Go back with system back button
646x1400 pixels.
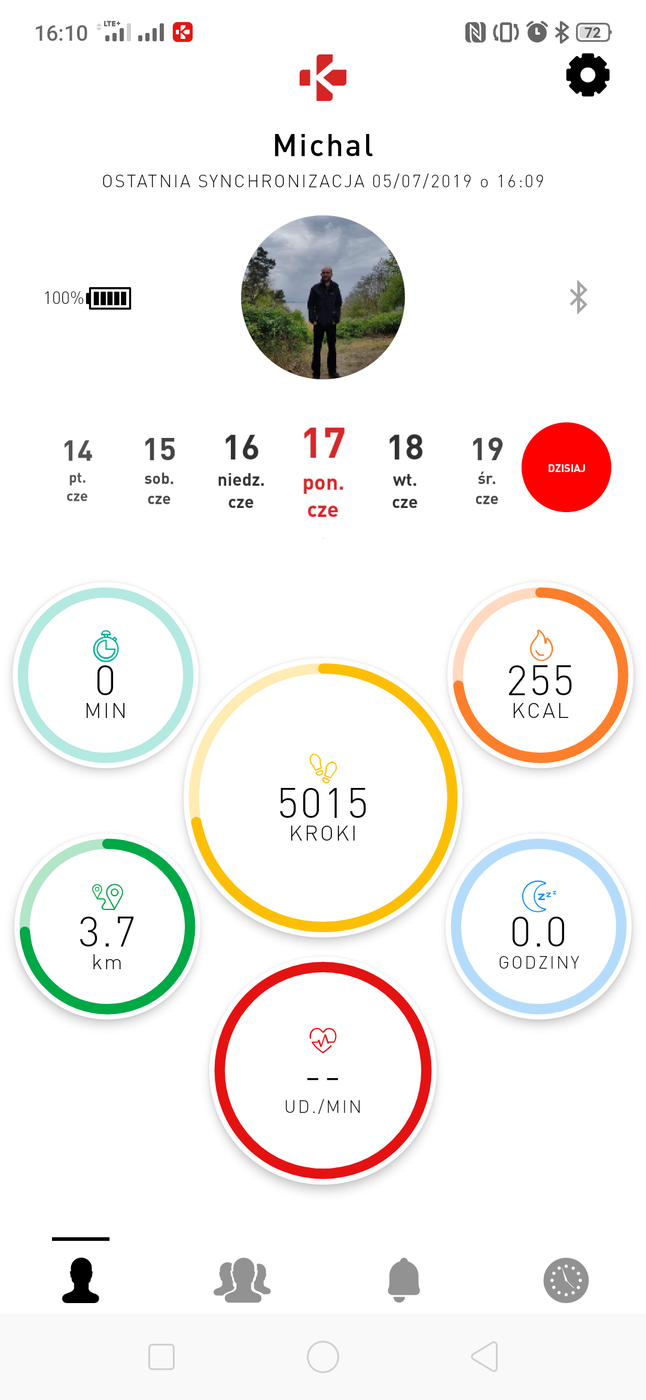(484, 1357)
